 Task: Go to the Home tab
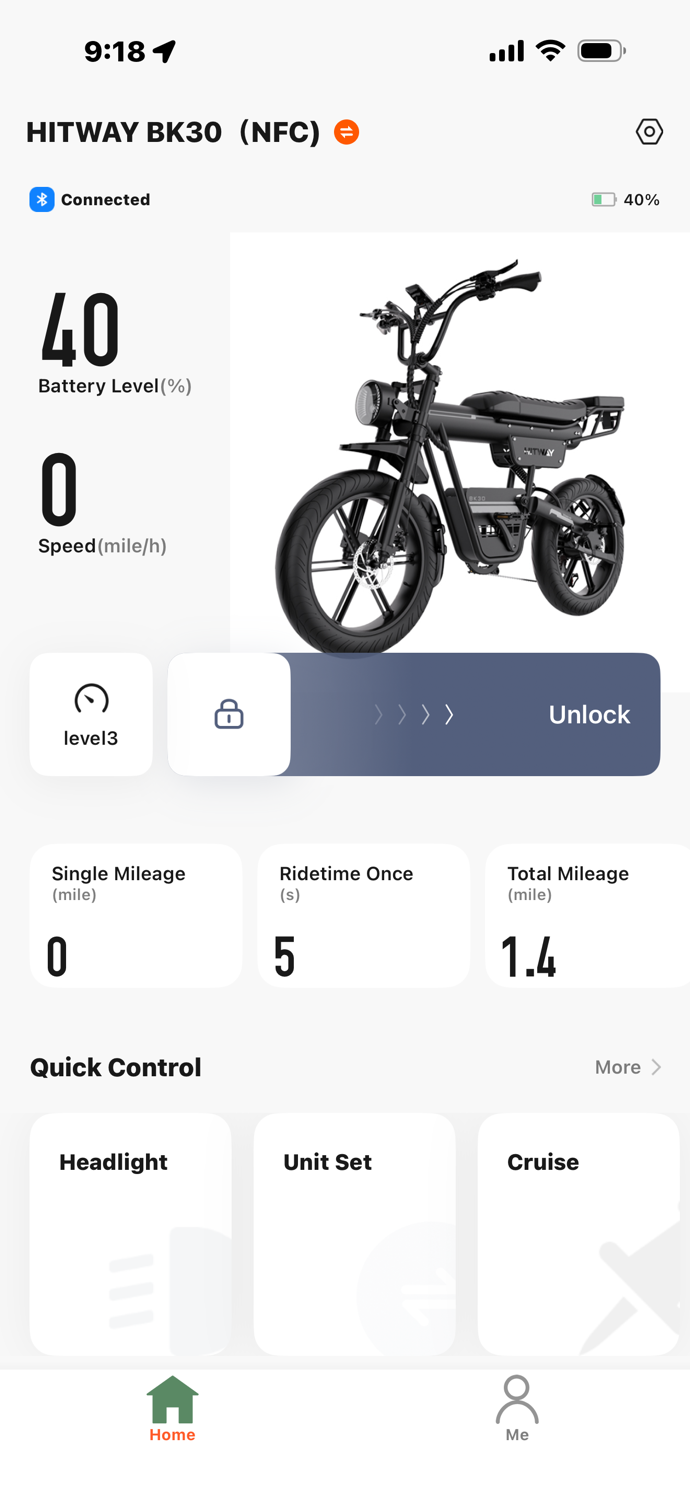point(172,1408)
